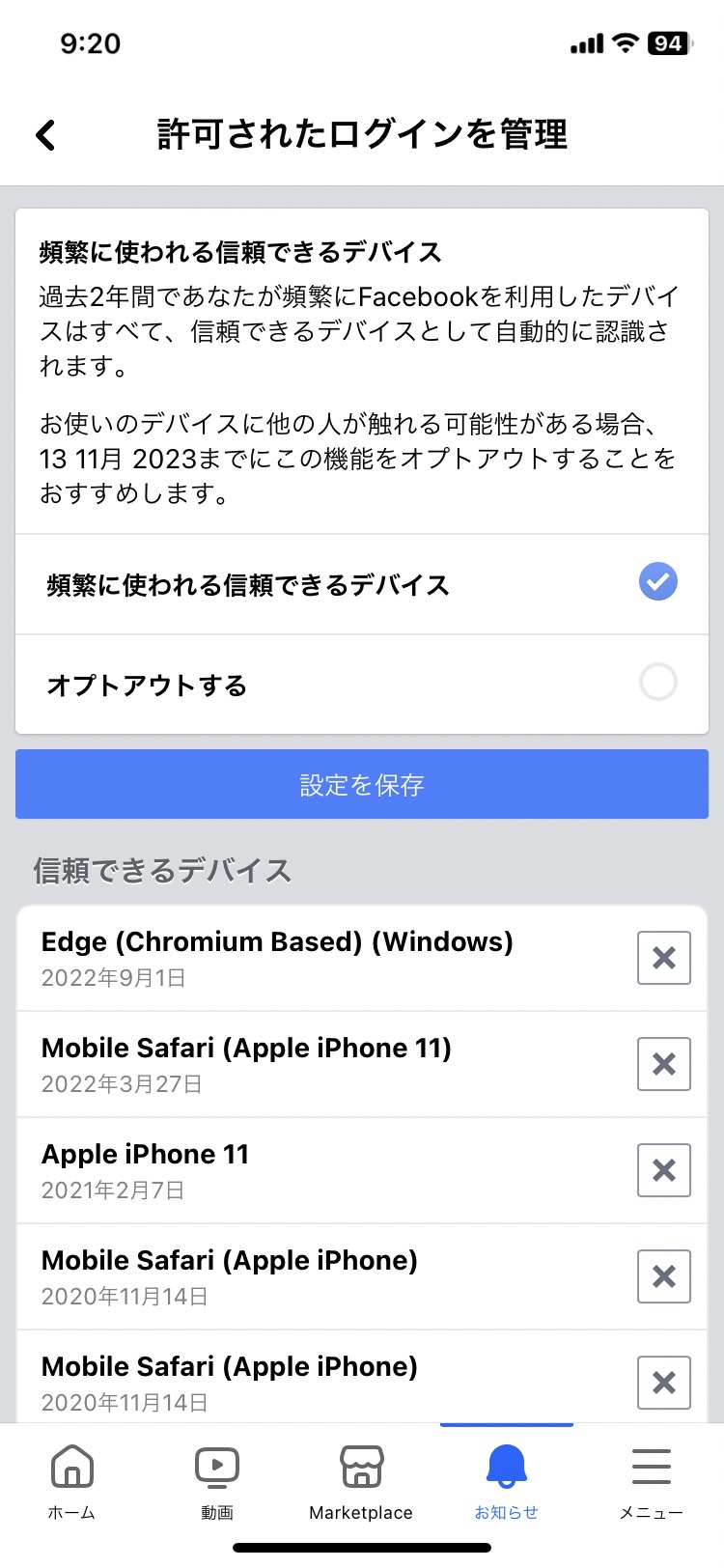Choose the オプトアウトする radio option
The width and height of the screenshot is (724, 1568).
coord(362,685)
